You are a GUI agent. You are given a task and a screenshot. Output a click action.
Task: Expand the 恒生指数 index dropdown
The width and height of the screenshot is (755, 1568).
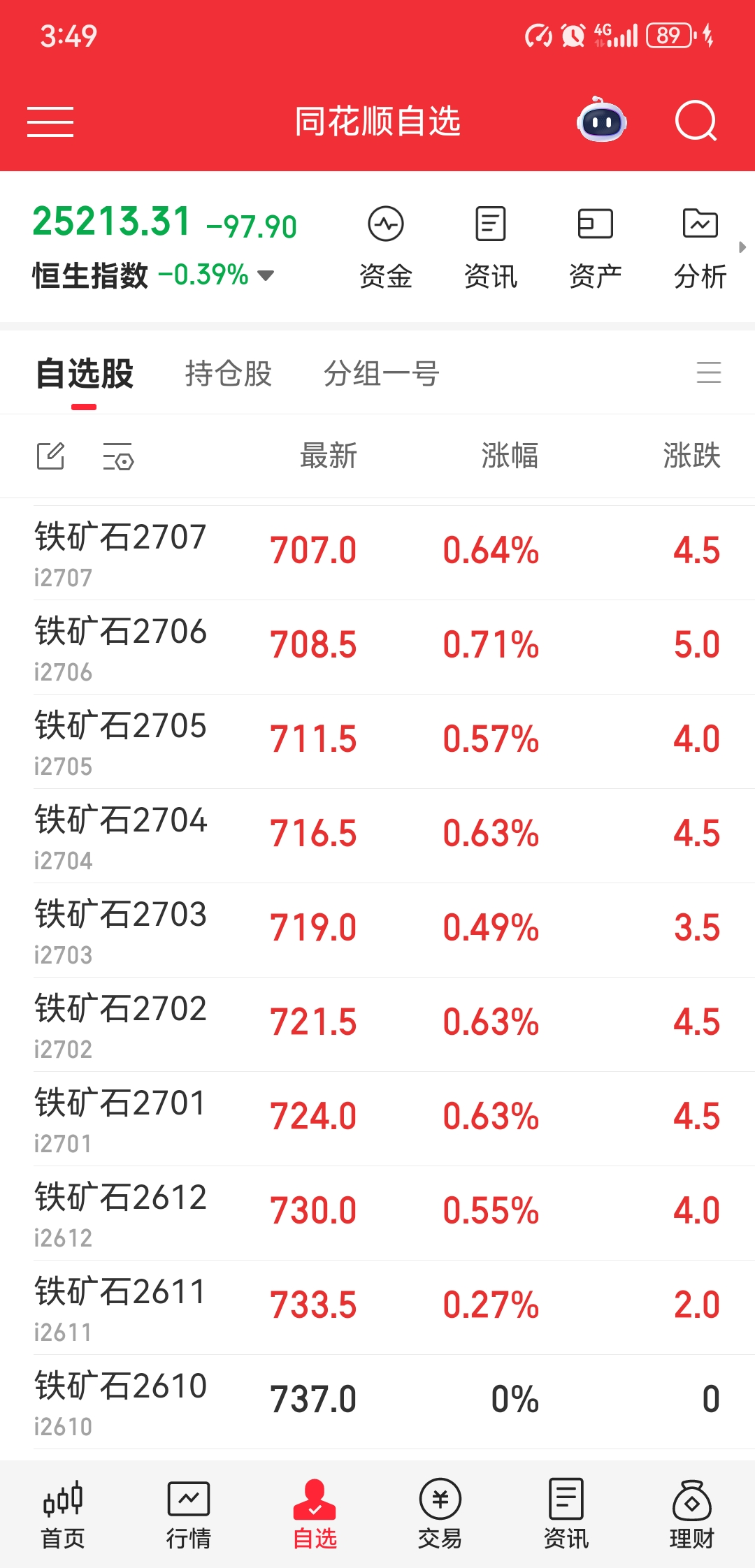266,275
